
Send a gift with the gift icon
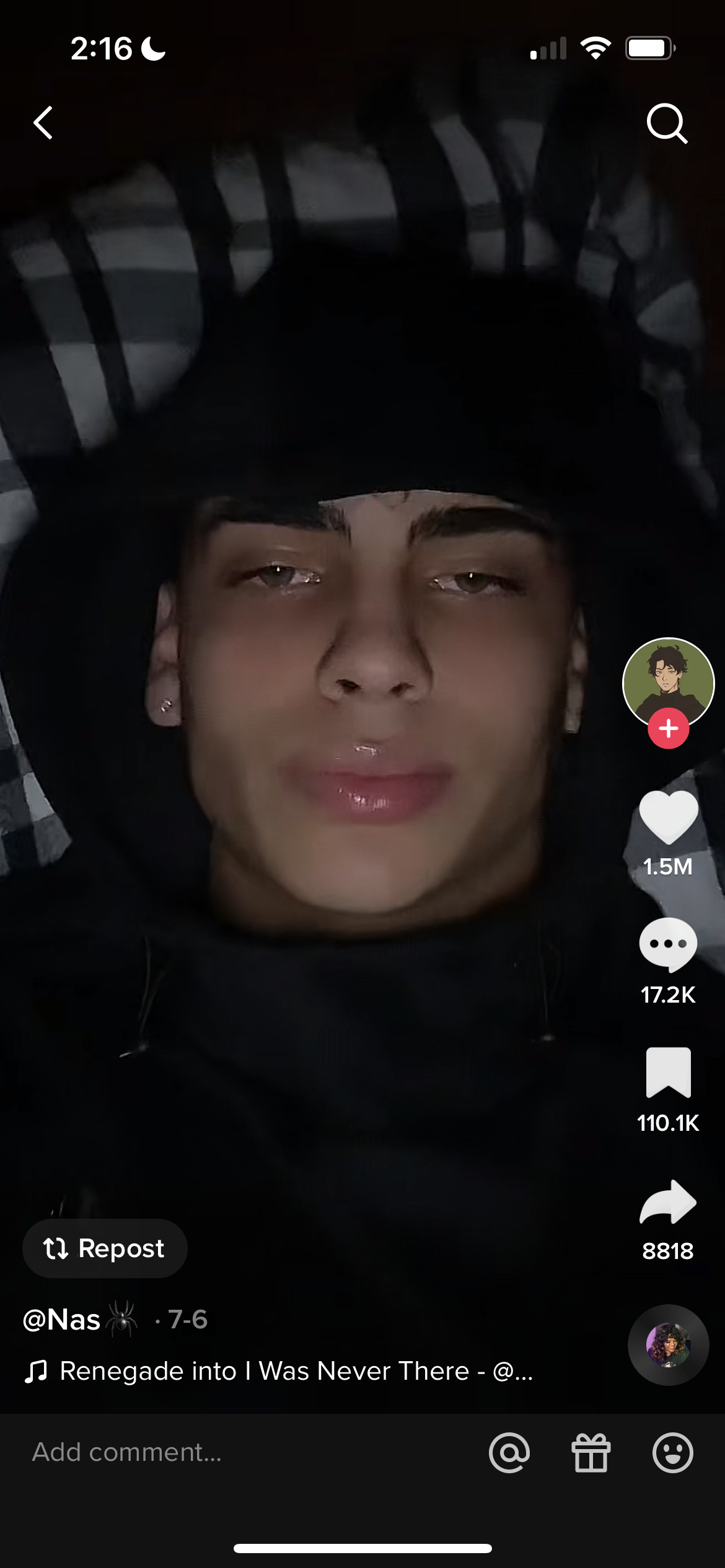tap(591, 1452)
